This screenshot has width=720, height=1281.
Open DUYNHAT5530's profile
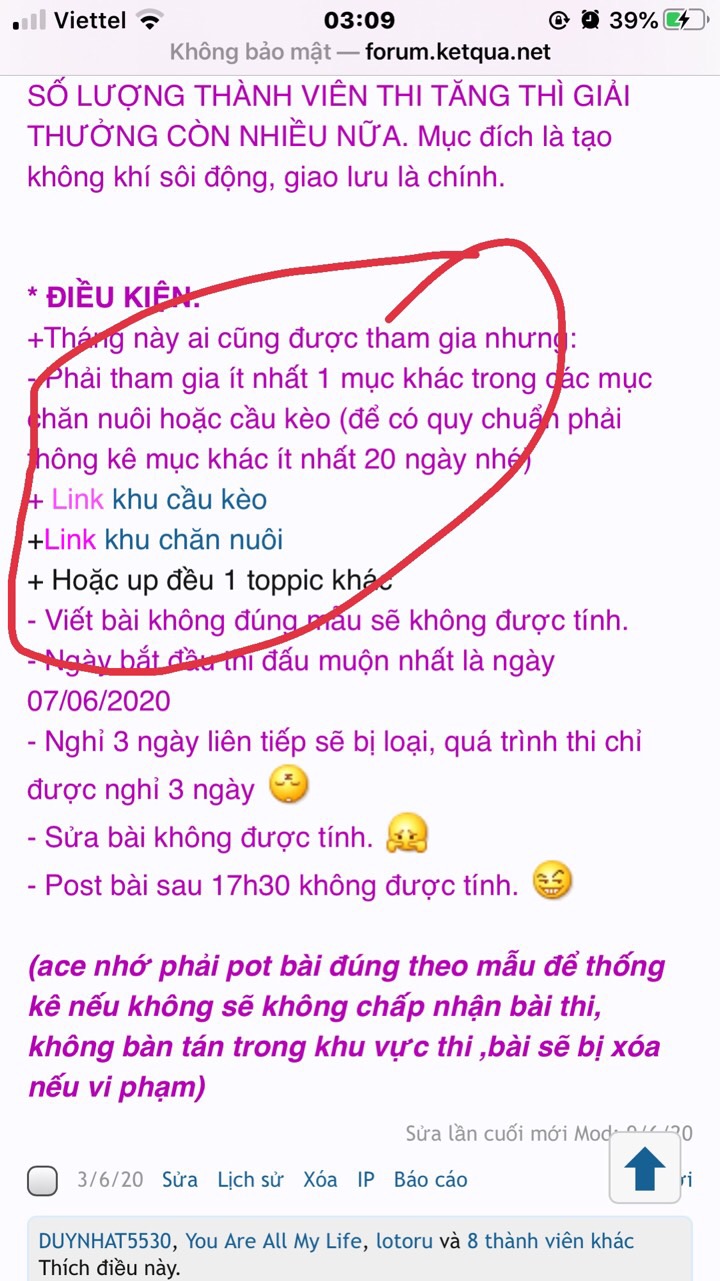pos(105,1241)
